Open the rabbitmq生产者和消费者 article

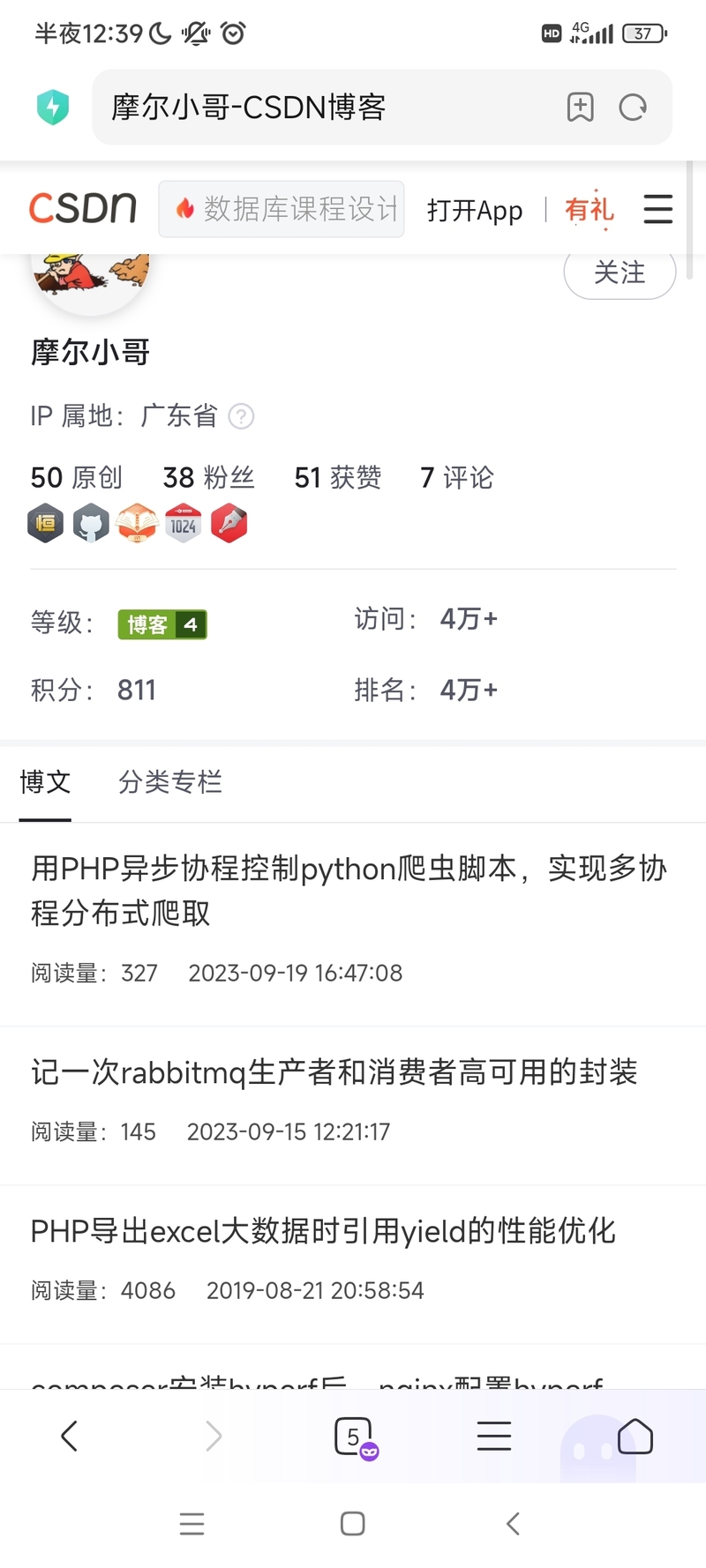click(334, 1072)
